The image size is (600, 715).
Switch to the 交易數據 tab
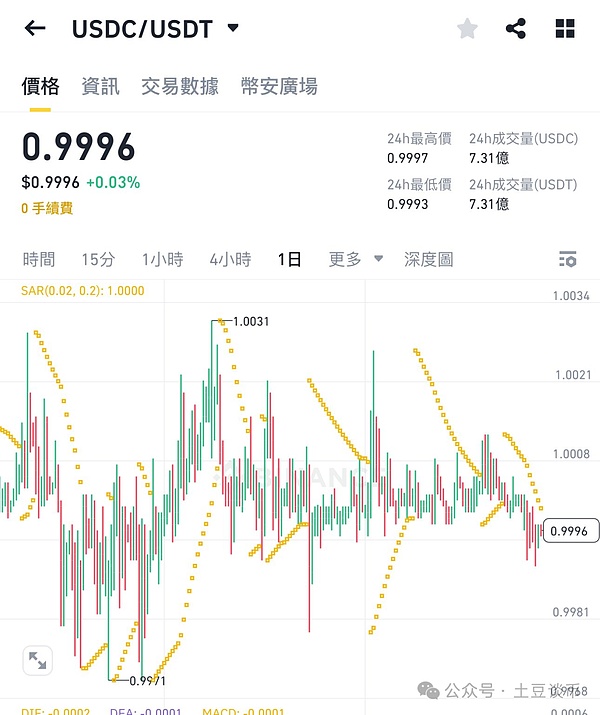point(180,87)
